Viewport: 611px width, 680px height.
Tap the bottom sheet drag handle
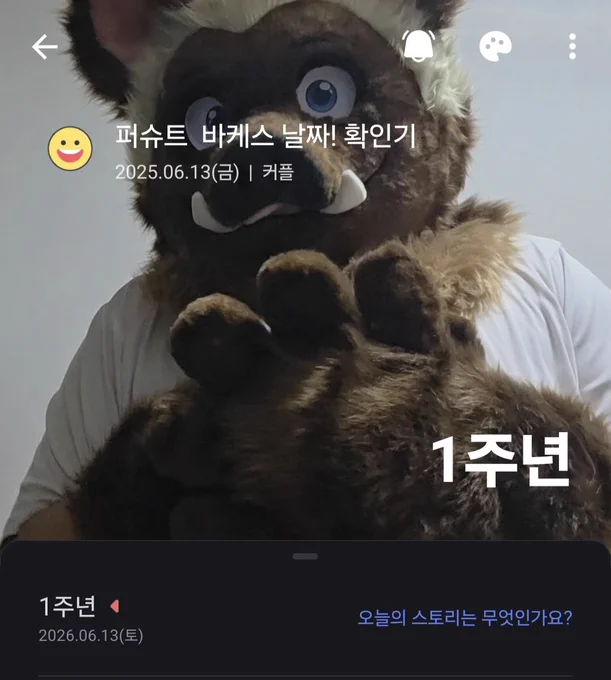point(305,556)
